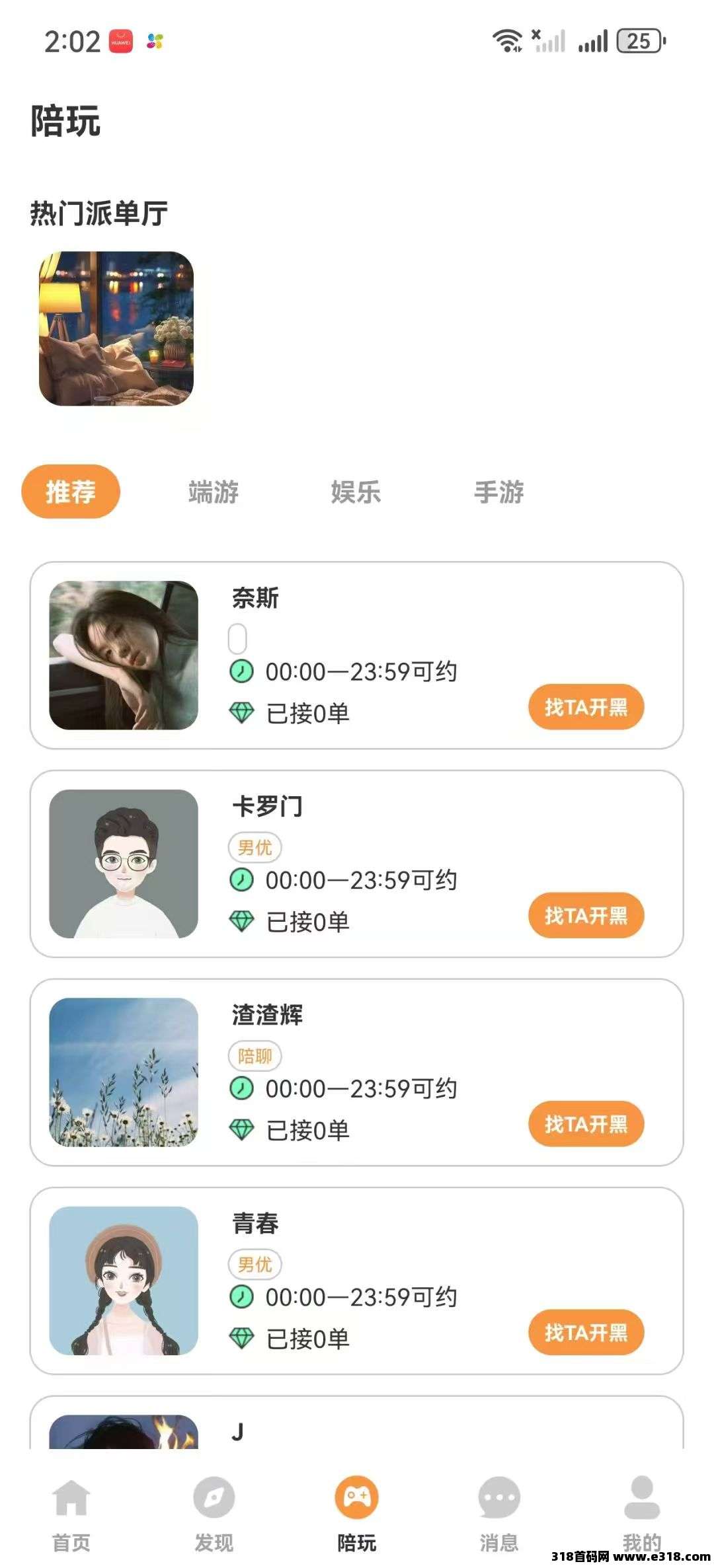Select the 陪玩 bottom tab
714x1568 pixels.
(x=357, y=1513)
